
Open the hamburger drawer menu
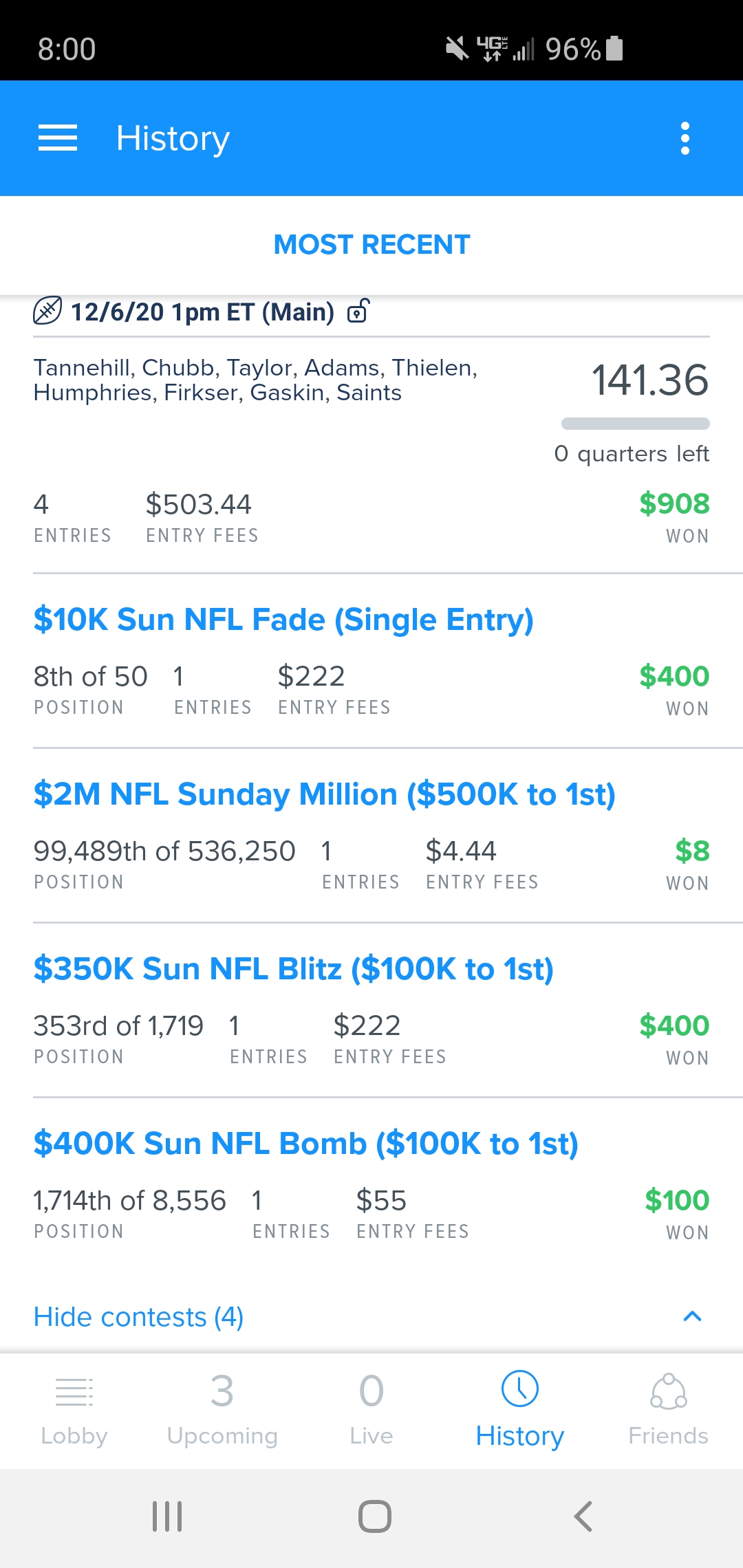pos(58,138)
